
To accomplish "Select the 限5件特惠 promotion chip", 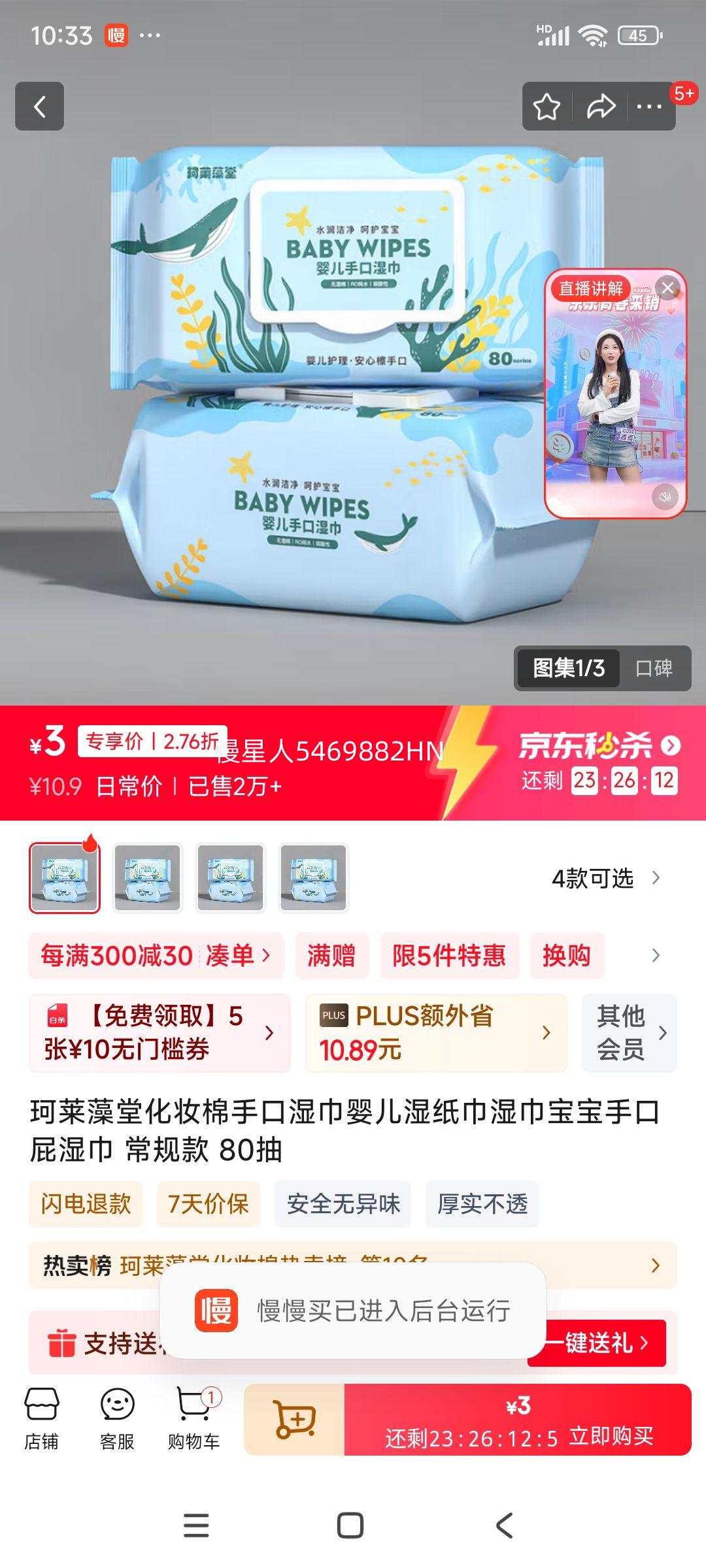I will (x=449, y=956).
